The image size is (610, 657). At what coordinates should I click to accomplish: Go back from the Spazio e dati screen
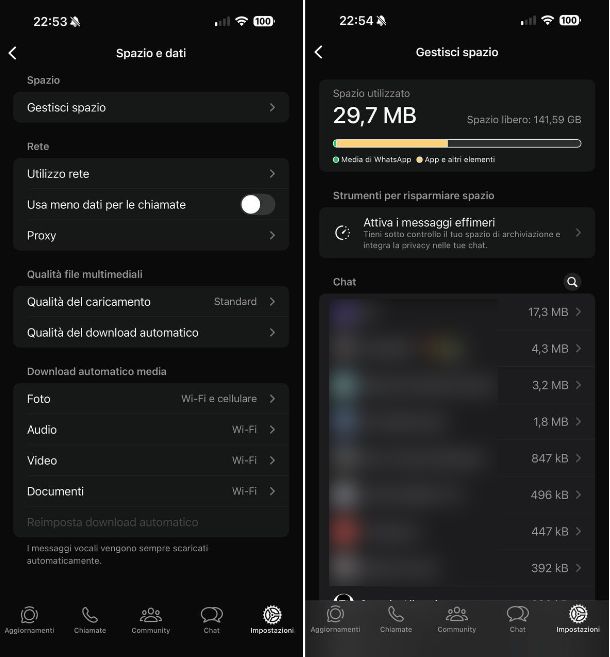(13, 53)
